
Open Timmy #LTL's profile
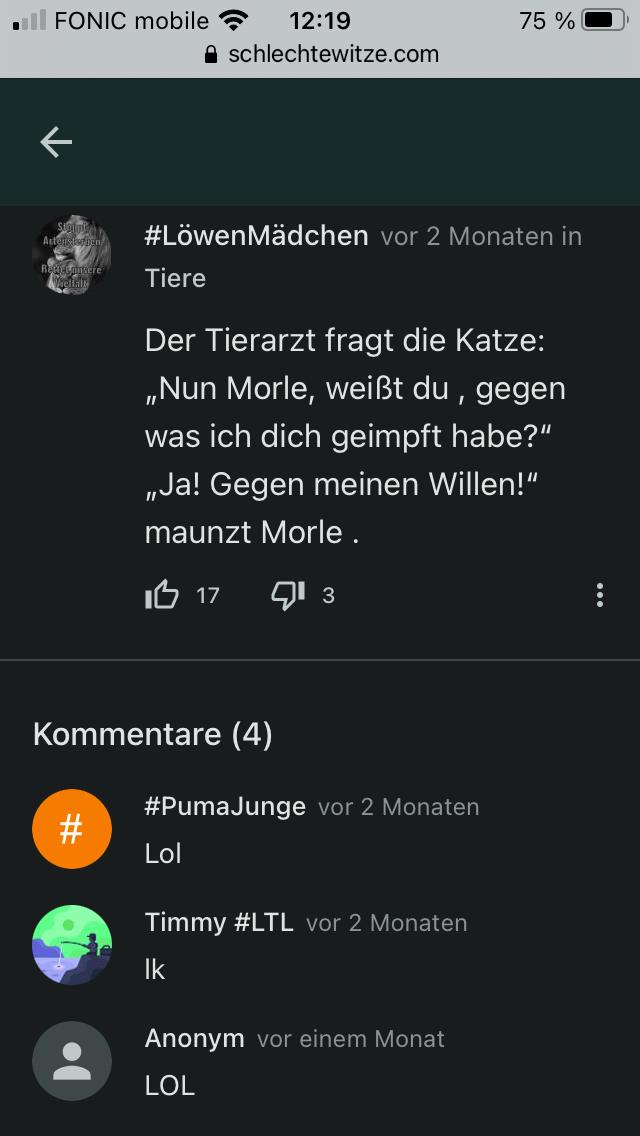(219, 922)
